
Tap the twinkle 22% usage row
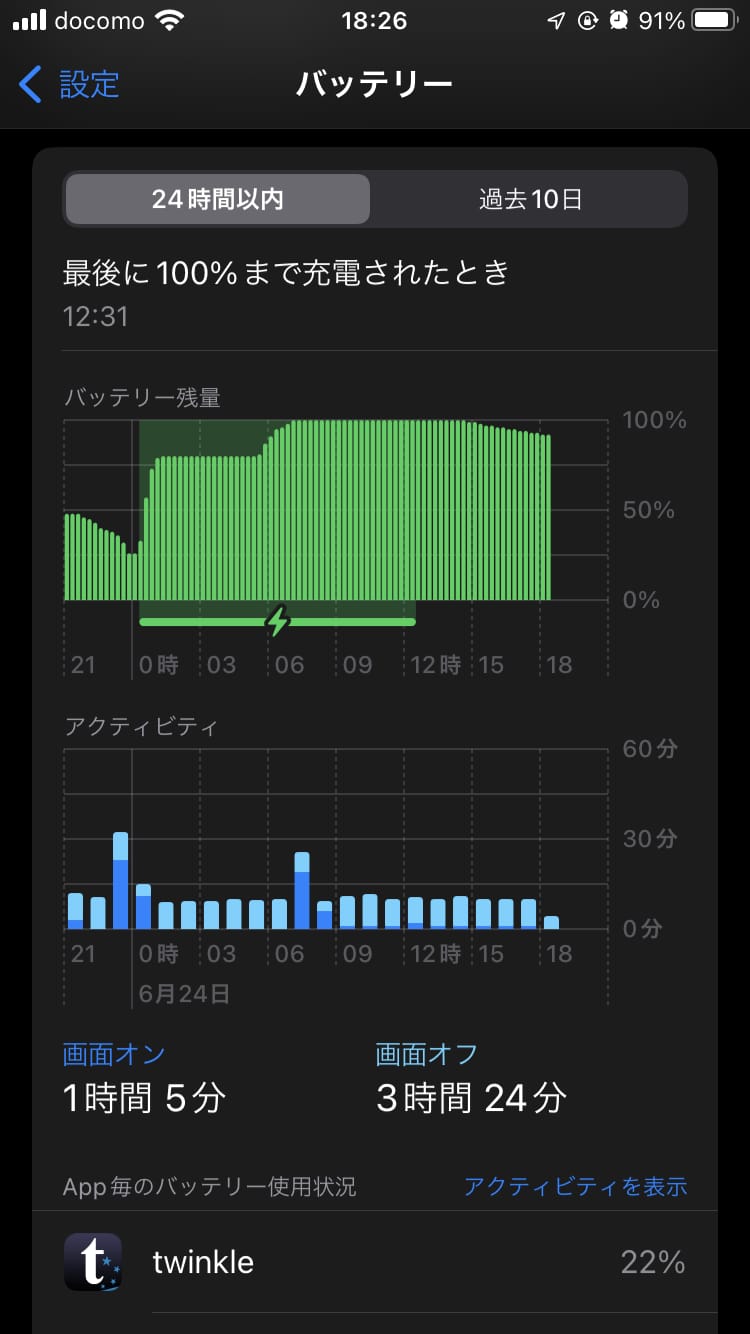375,1261
